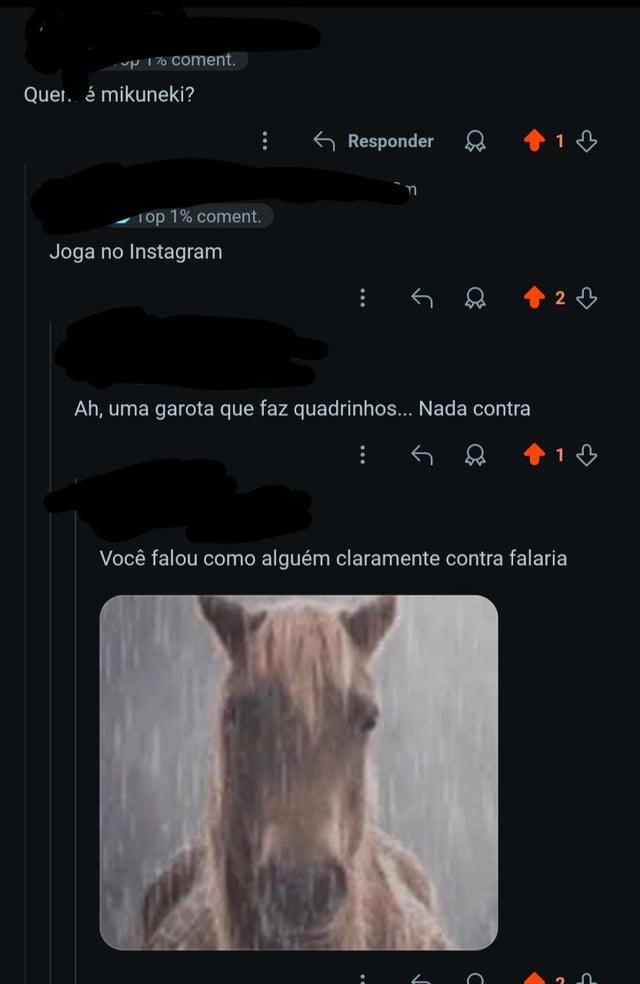Downvote the "garota que faz quadrinhos" comment
Image resolution: width=640 pixels, height=984 pixels.
pos(587,455)
